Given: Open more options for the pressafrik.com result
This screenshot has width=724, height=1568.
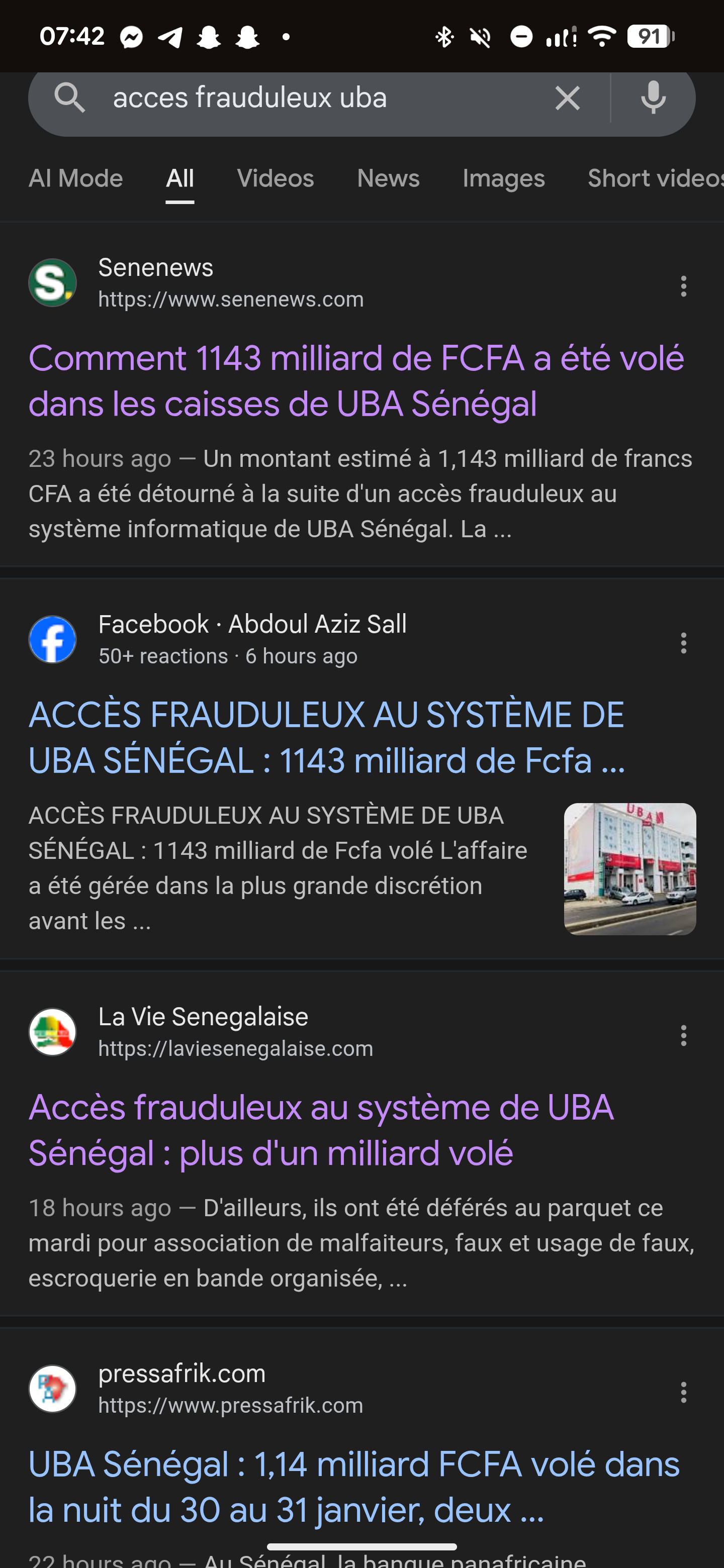Looking at the screenshot, I should click(683, 1392).
